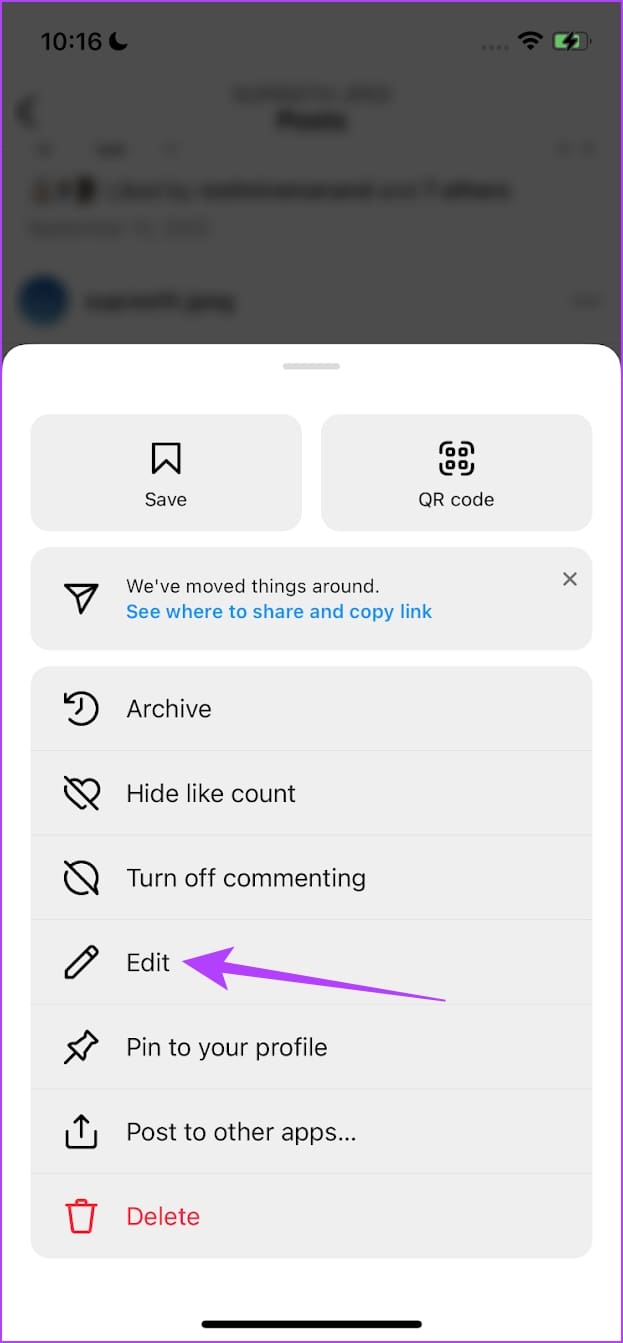Tap the sheet drag handle
The width and height of the screenshot is (623, 1343).
point(311,366)
